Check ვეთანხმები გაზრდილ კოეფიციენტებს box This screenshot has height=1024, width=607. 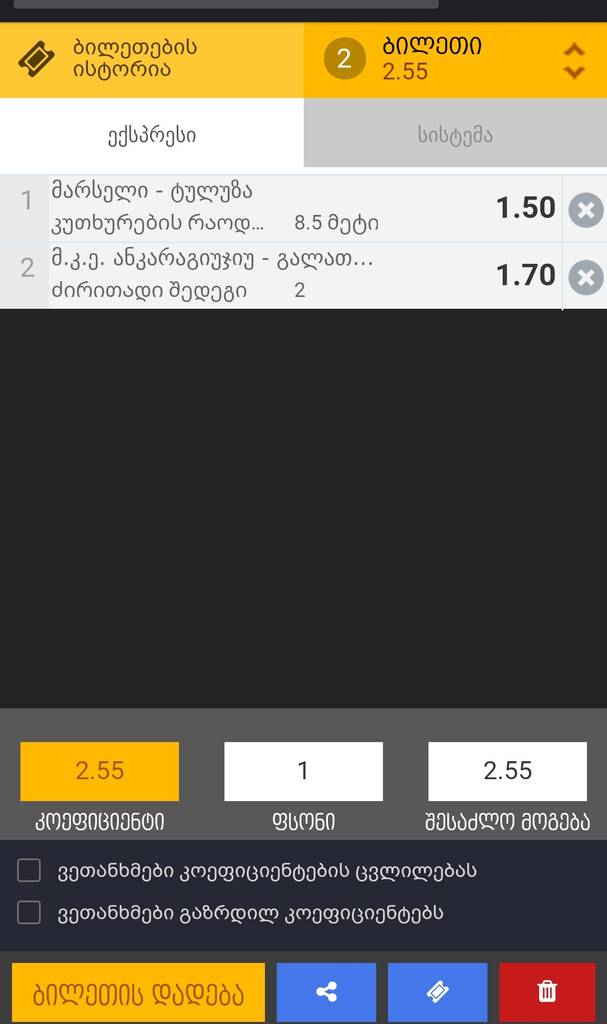point(29,912)
